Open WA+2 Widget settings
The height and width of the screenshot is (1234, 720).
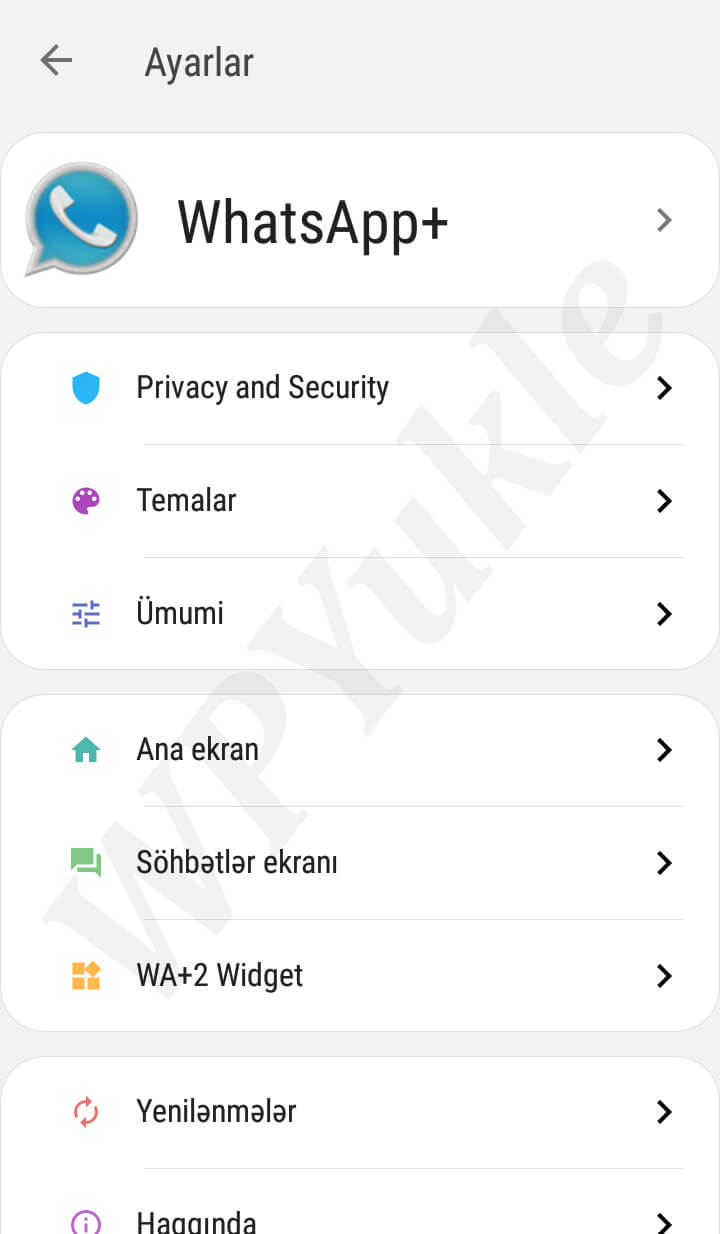click(x=360, y=975)
